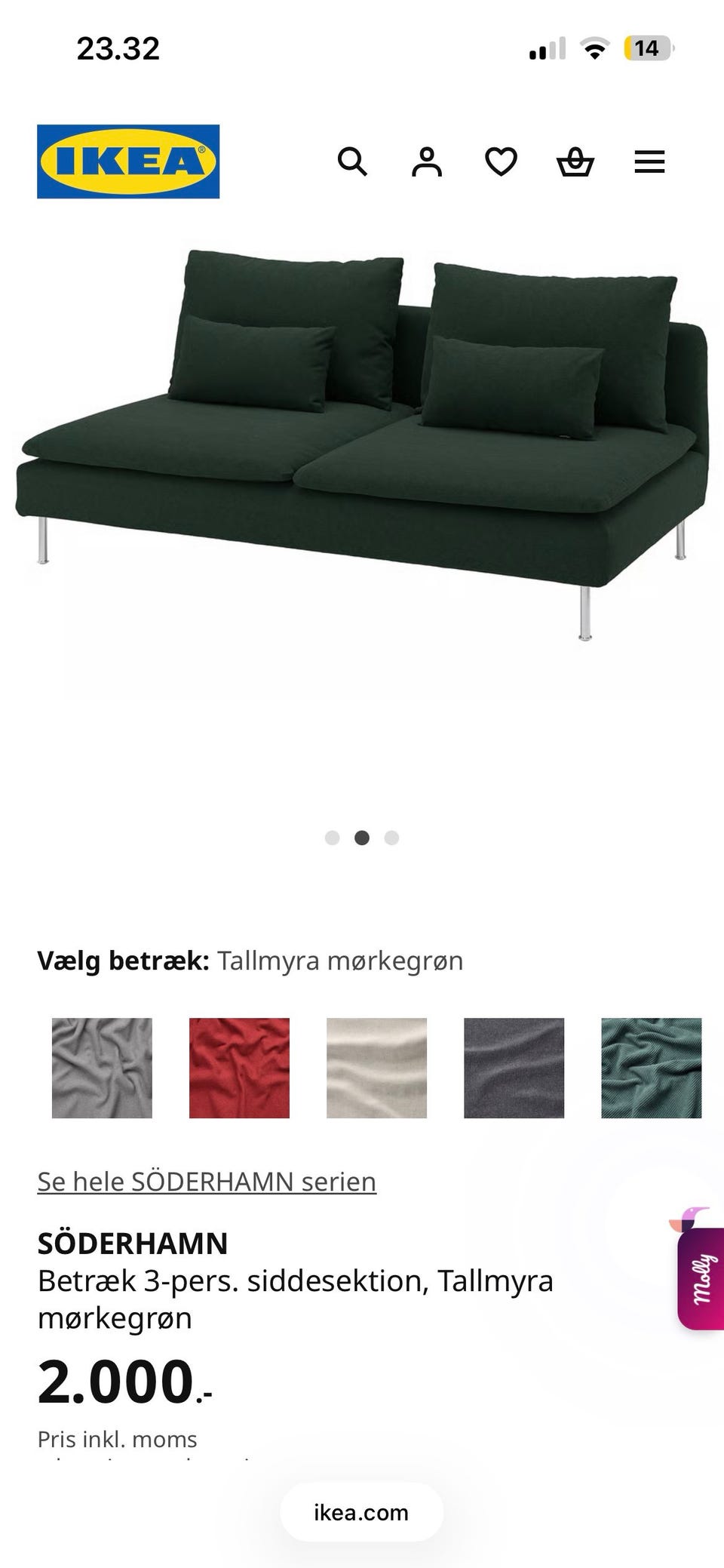Select the first image carousel dot
724x1568 pixels.
[333, 838]
